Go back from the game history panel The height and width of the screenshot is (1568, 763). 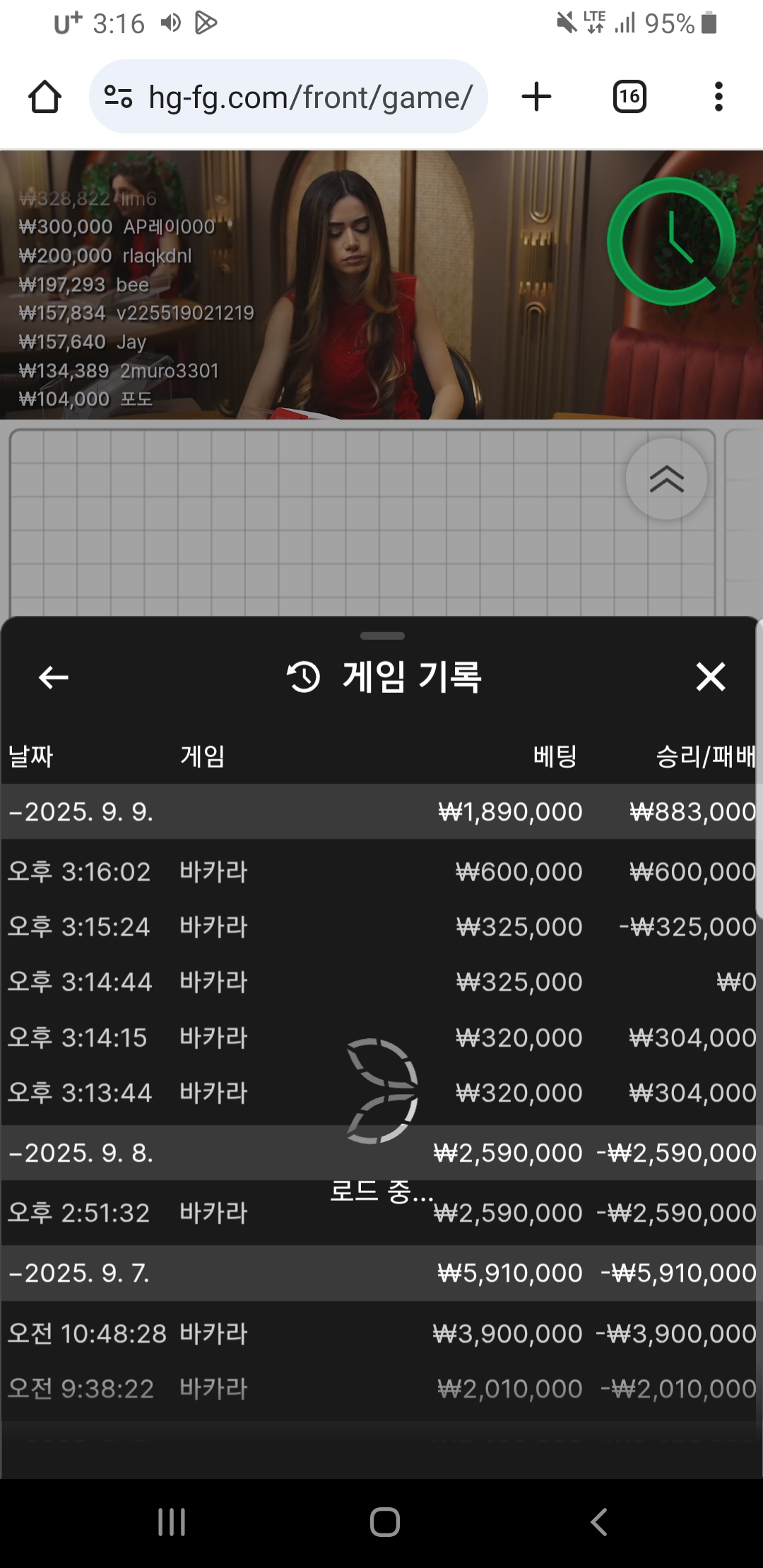(54, 677)
